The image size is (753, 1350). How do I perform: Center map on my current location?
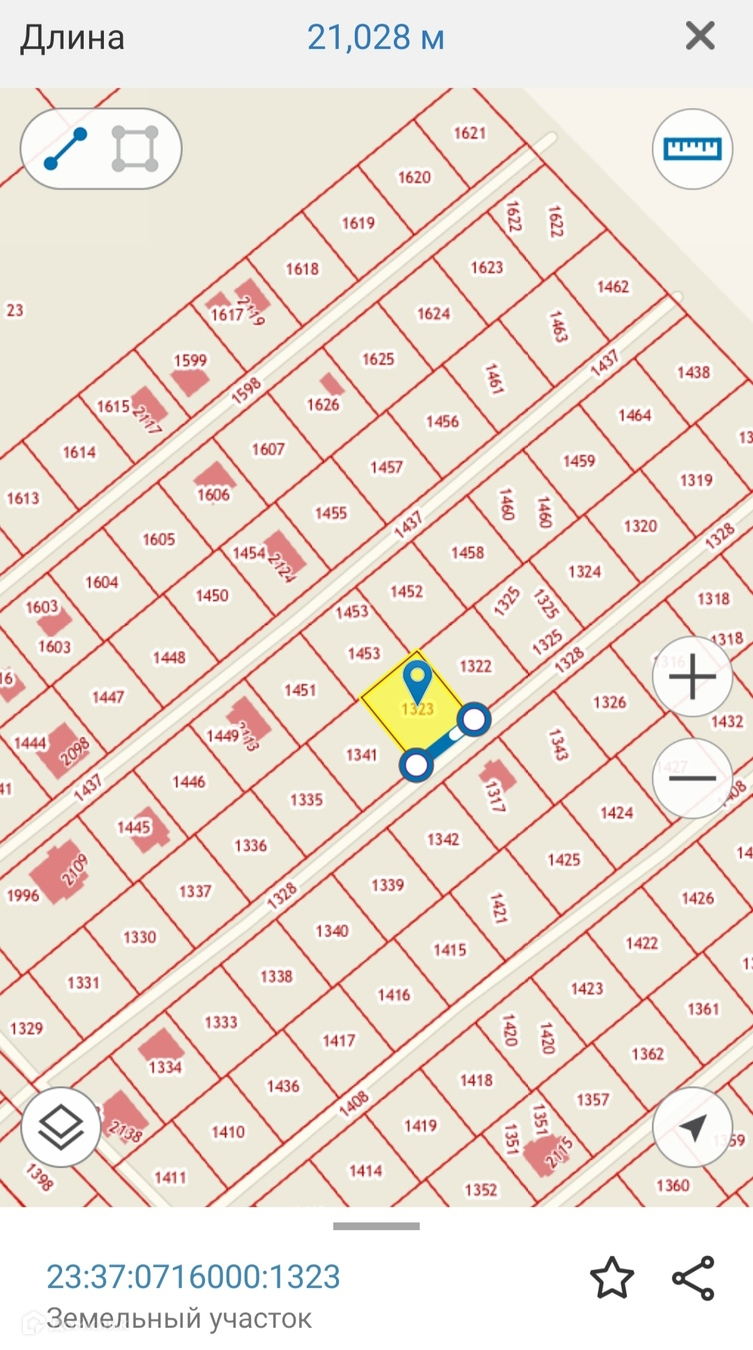pos(692,1127)
